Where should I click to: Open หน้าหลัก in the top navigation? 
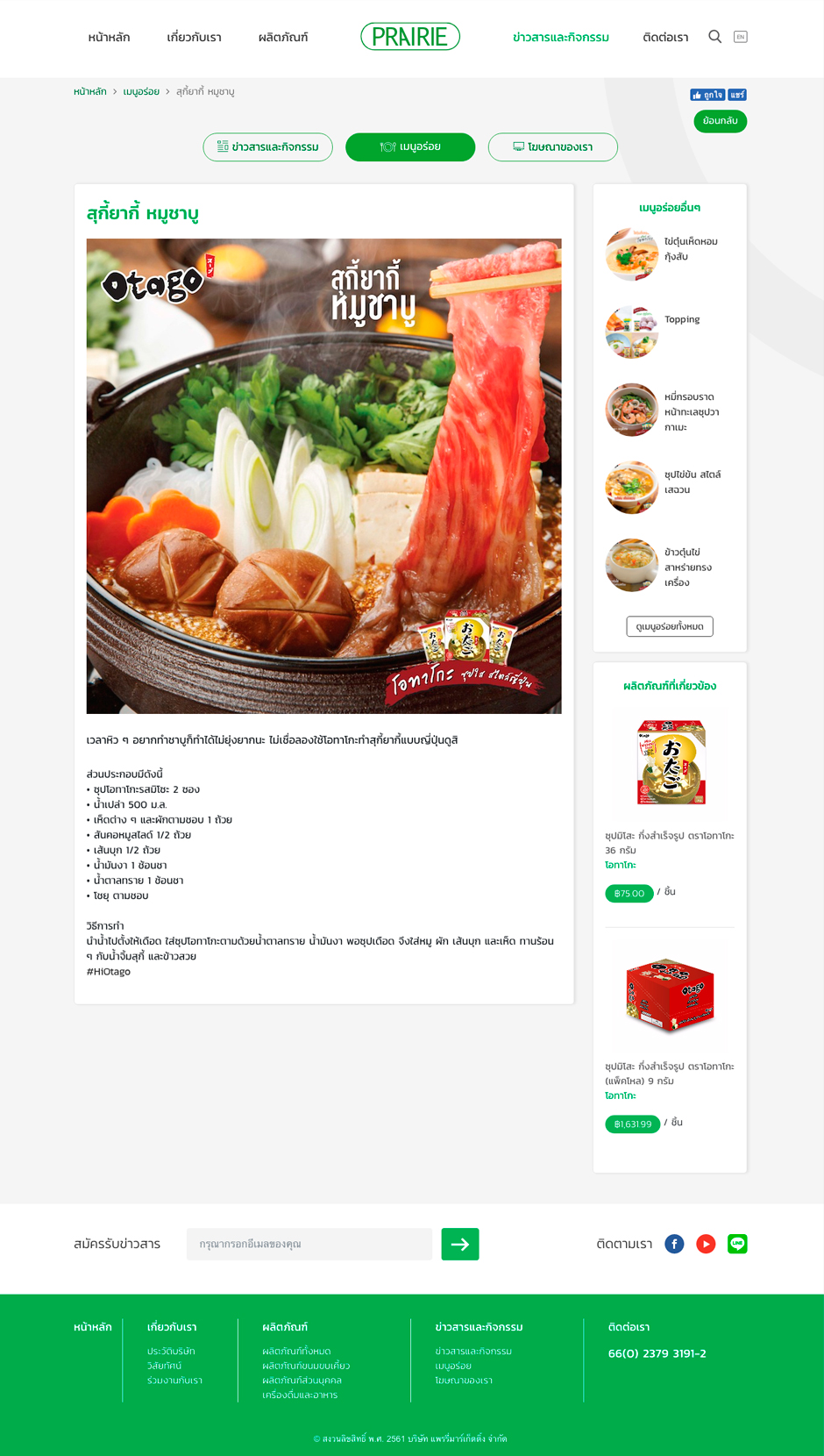coord(109,38)
